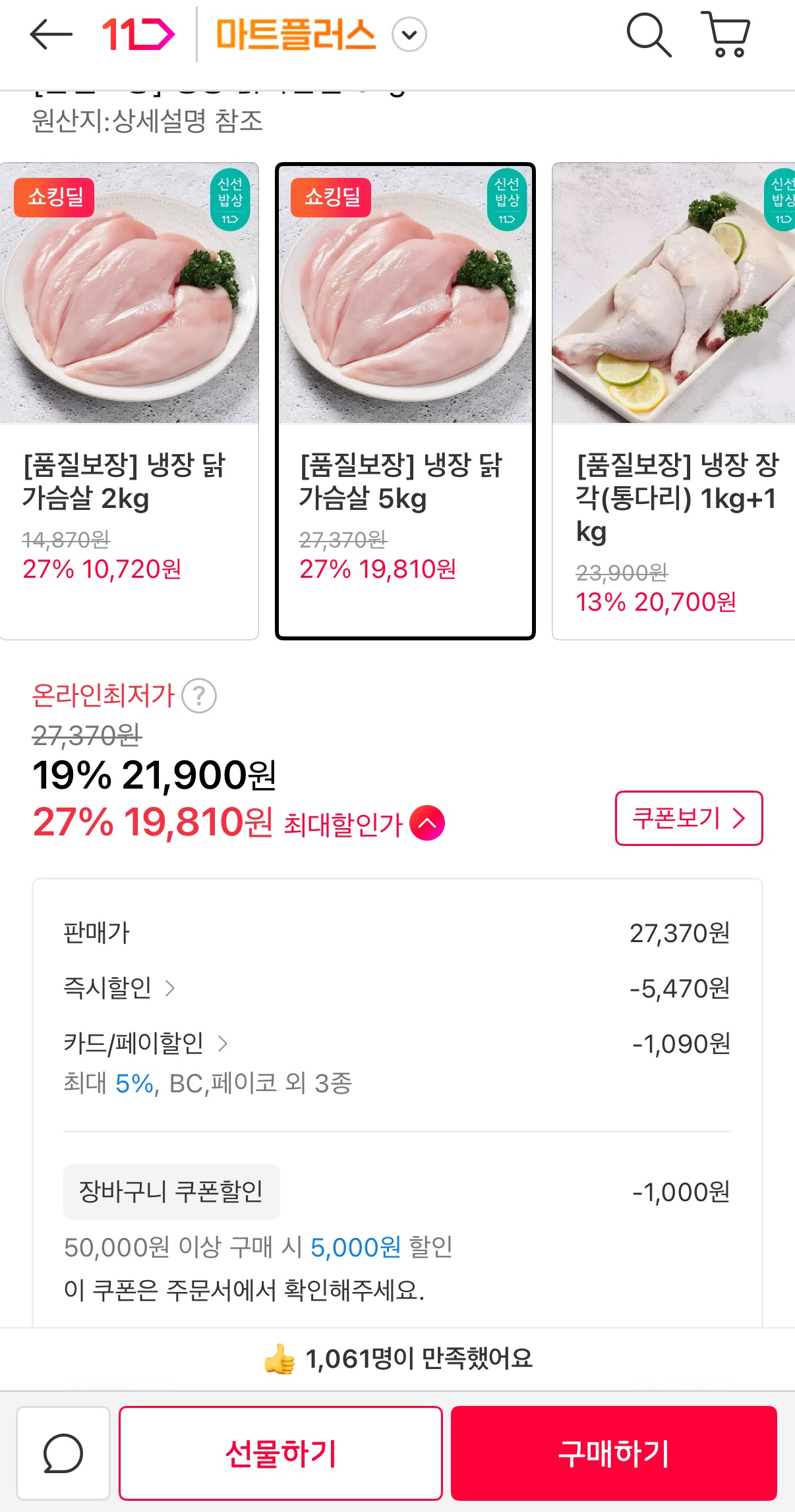
Task: Open the shopping cart
Action: (726, 34)
